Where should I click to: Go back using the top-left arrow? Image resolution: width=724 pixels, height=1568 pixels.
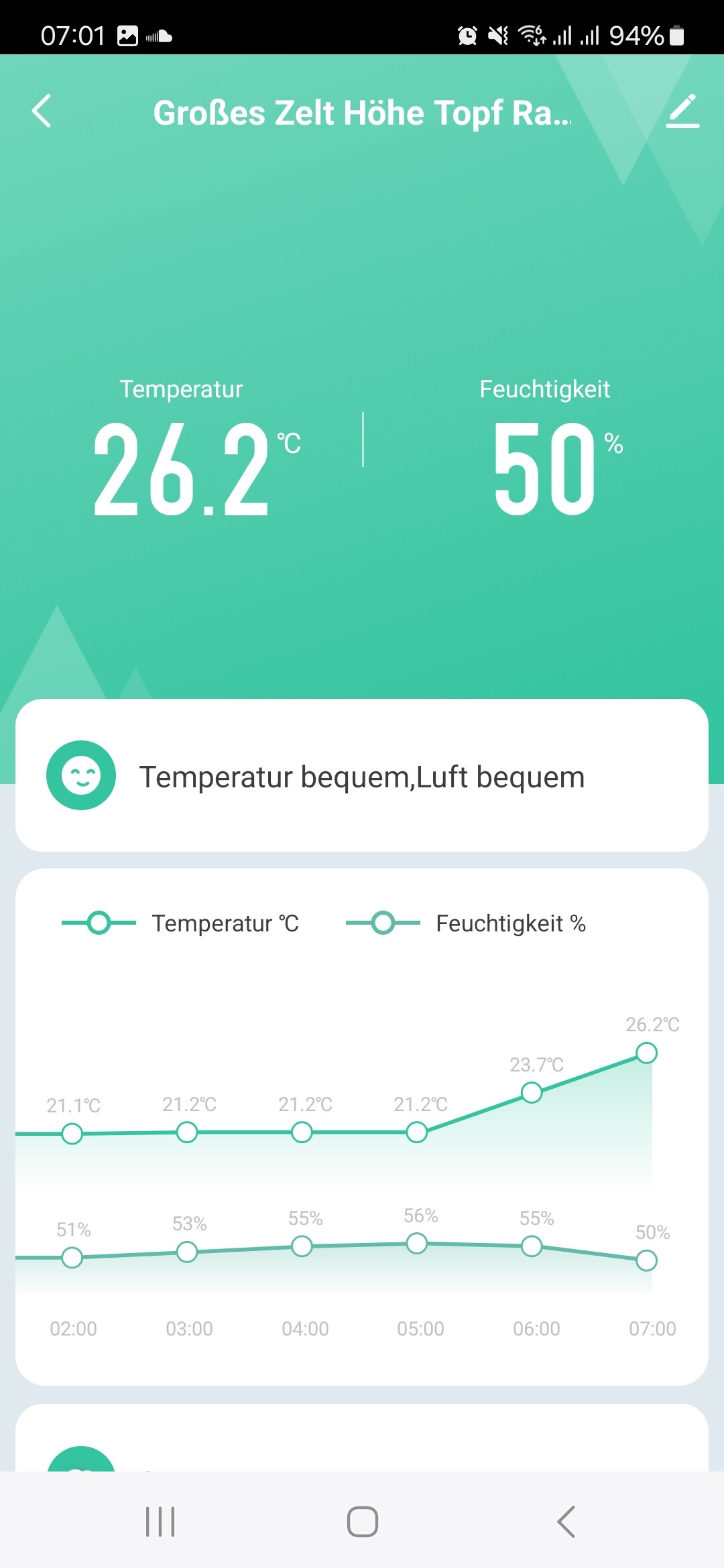42,111
